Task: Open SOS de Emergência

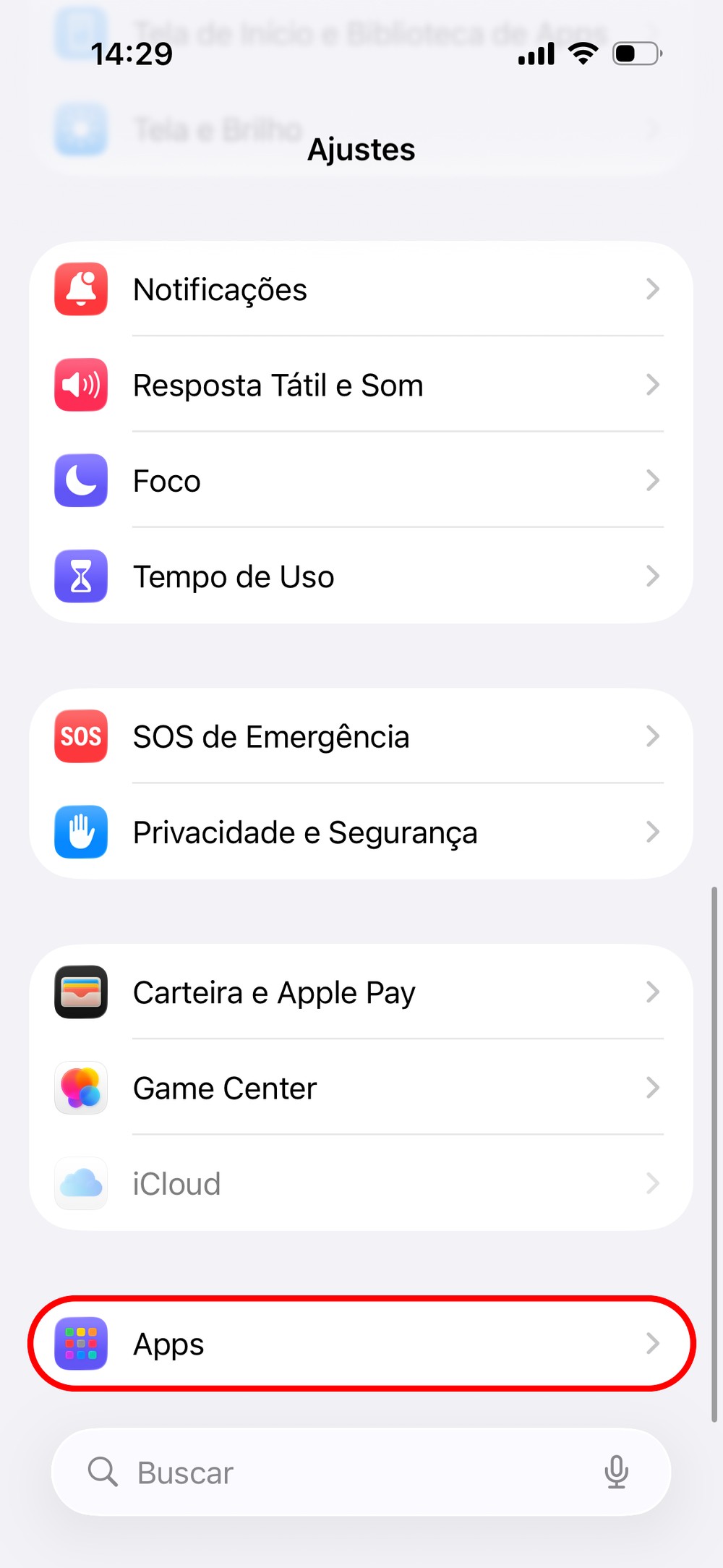Action: (360, 736)
